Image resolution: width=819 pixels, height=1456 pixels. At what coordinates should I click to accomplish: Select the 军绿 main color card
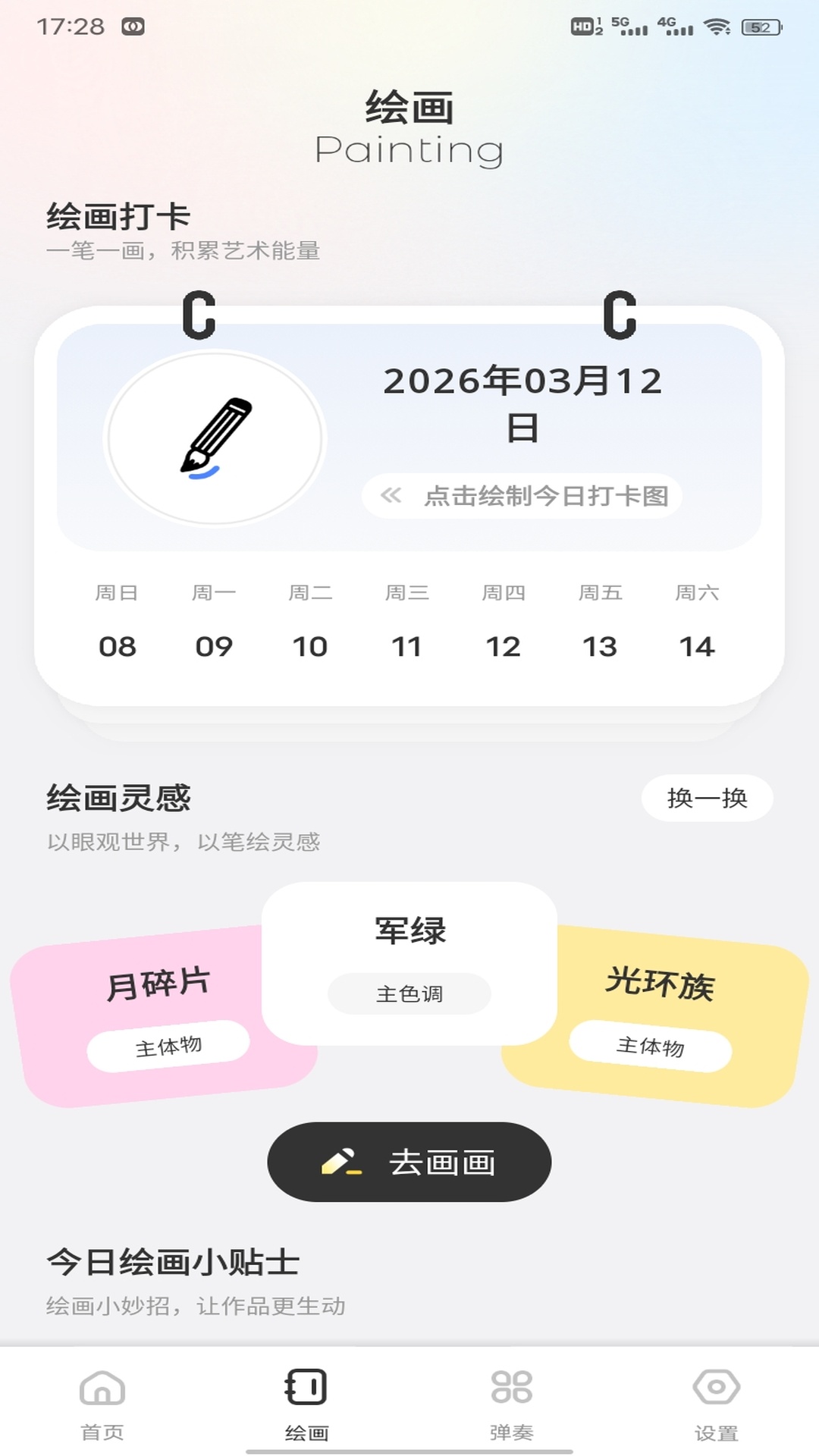click(408, 963)
